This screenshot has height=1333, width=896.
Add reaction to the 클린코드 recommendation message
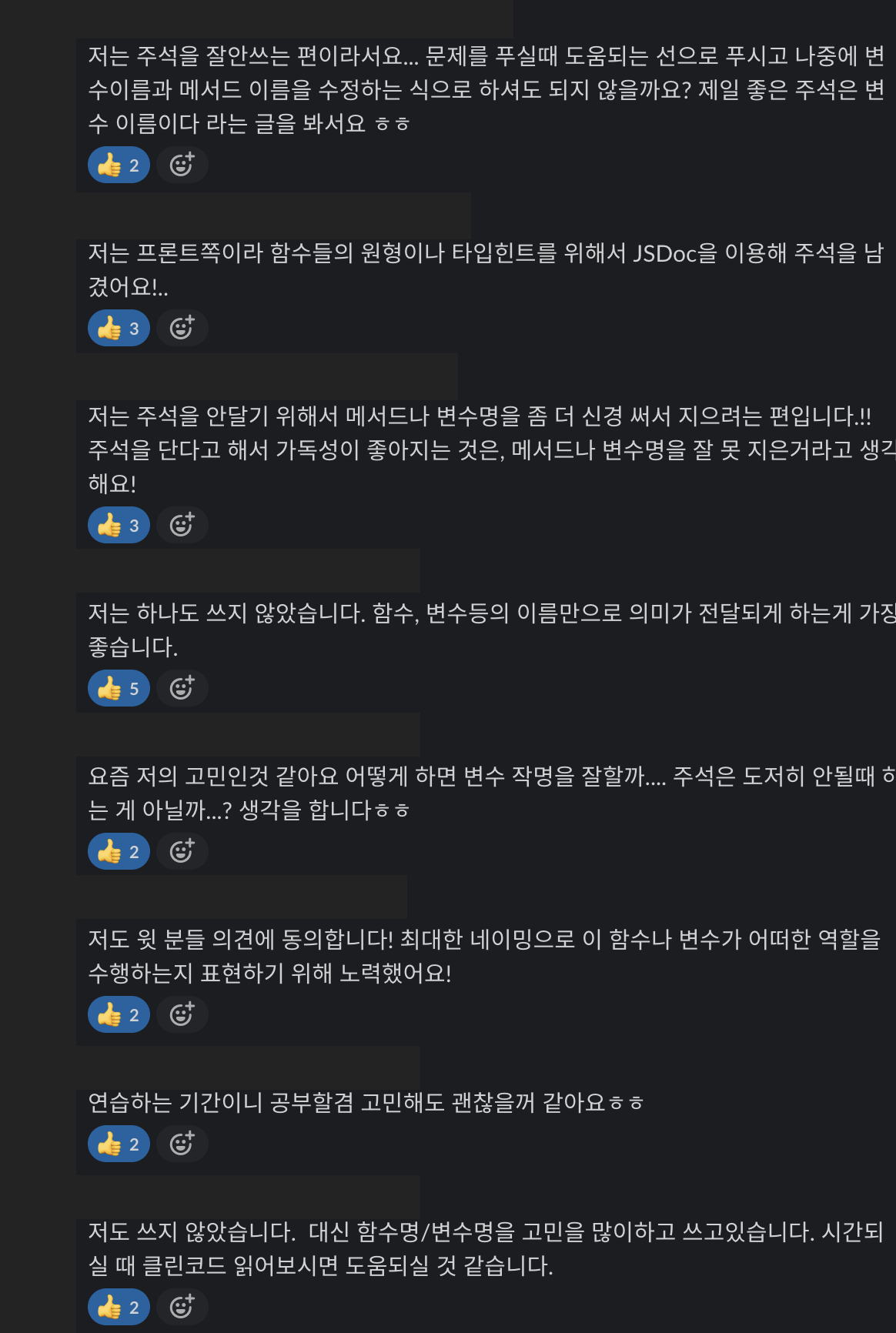182,1308
